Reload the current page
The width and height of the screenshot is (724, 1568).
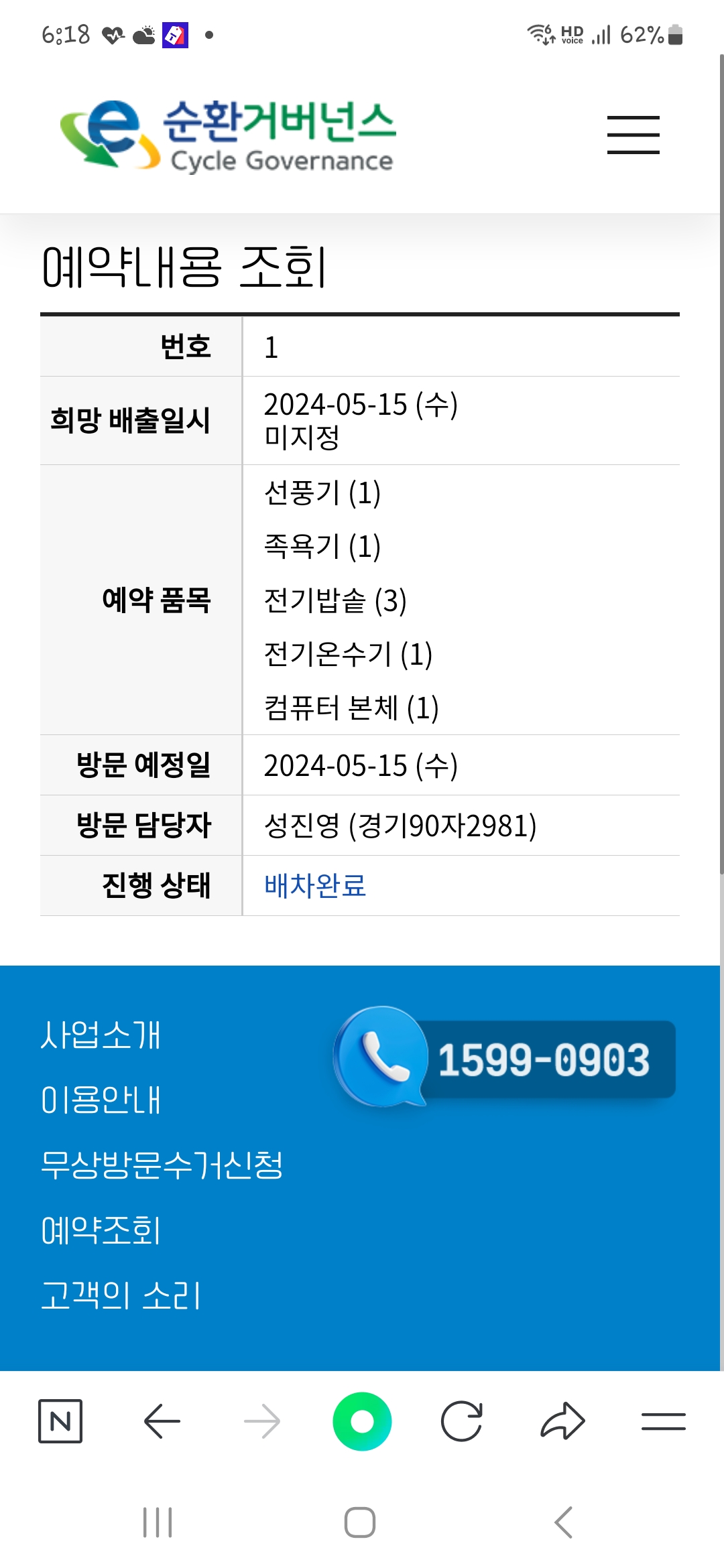pyautogui.click(x=462, y=1421)
